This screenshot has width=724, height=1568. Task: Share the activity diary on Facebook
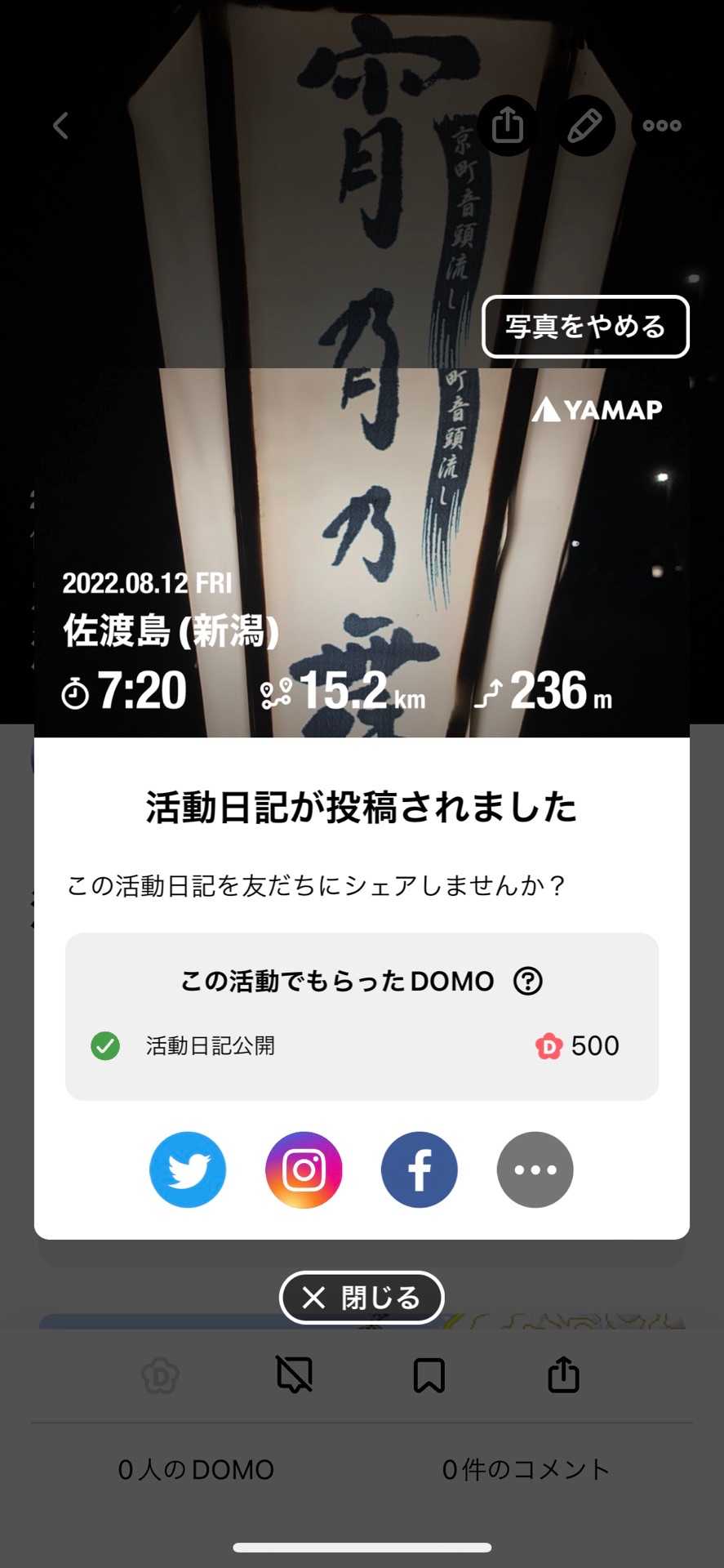click(x=420, y=1169)
